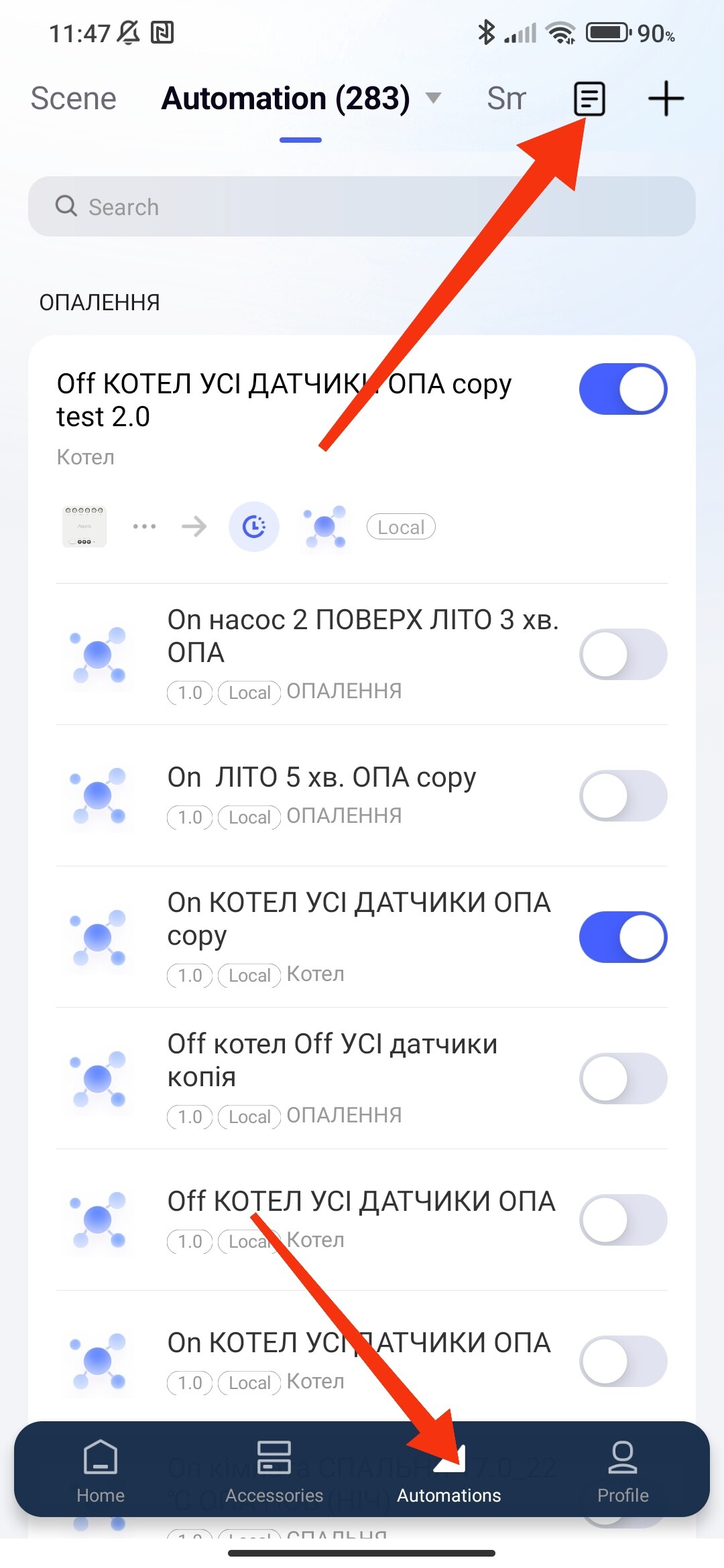Open the automation log icon

(x=589, y=99)
